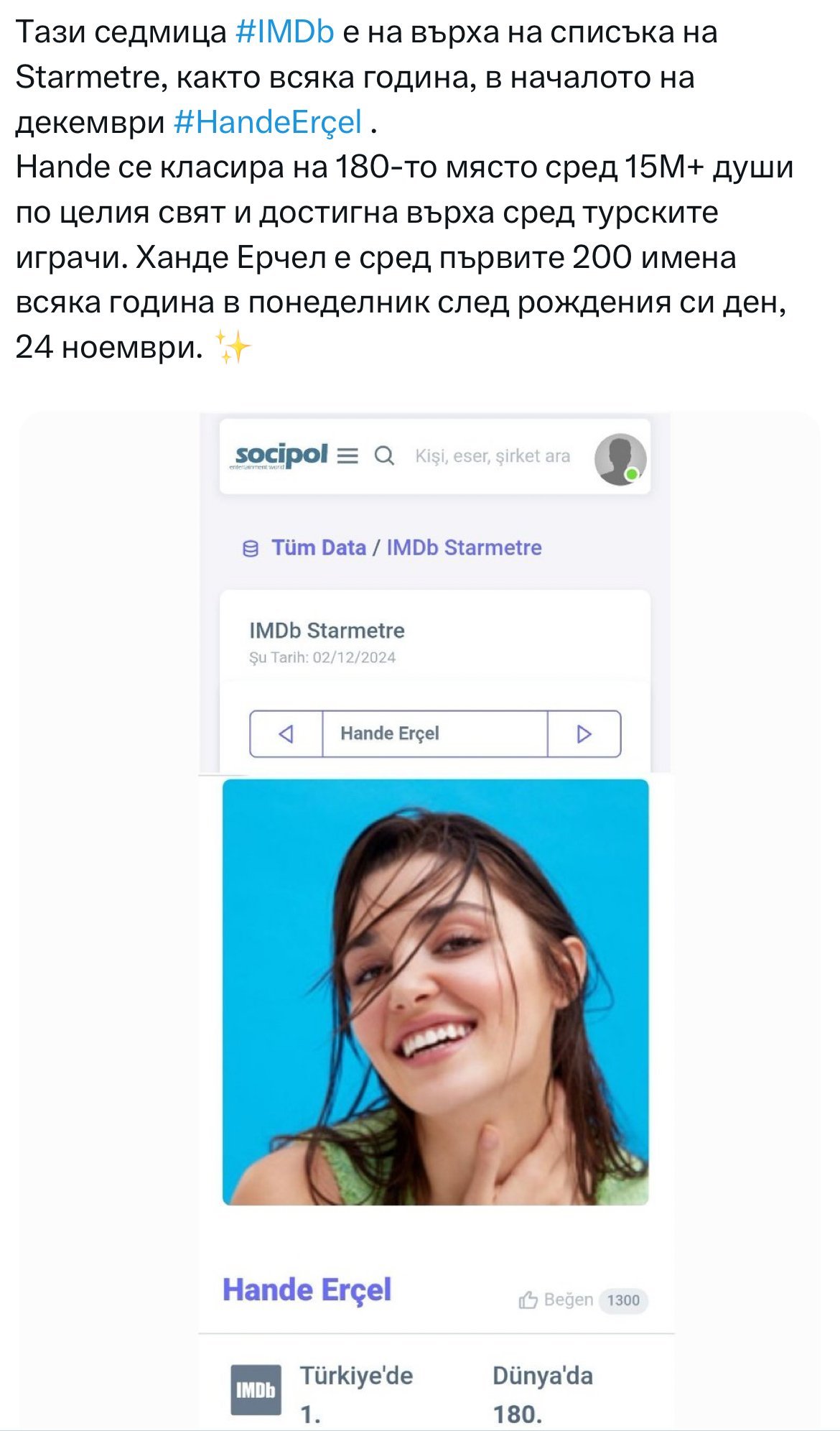Open the #IMDb hashtag
The image size is (840, 1431).
click(284, 33)
